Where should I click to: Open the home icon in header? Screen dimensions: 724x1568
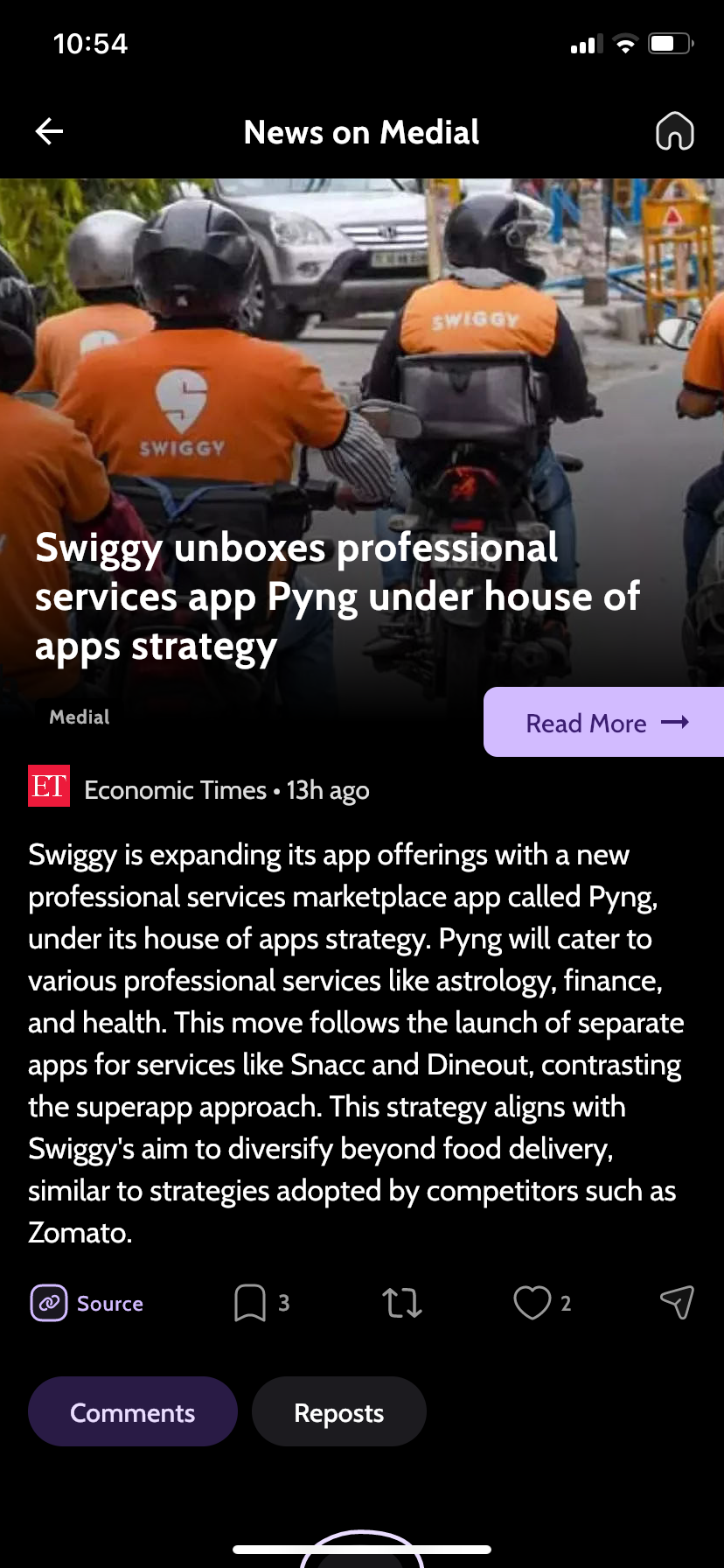[674, 132]
